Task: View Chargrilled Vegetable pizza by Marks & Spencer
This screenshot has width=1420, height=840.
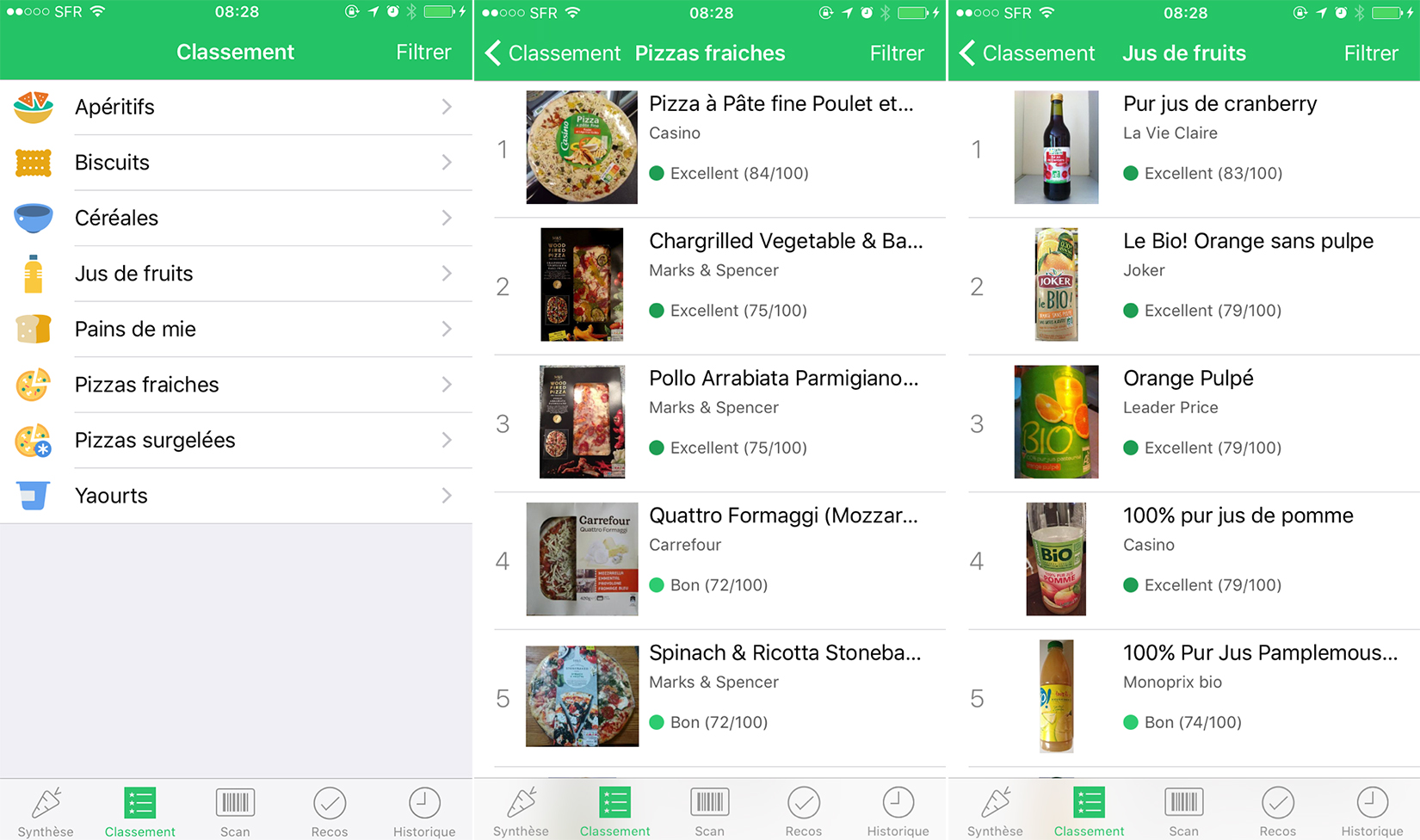Action: (719, 285)
